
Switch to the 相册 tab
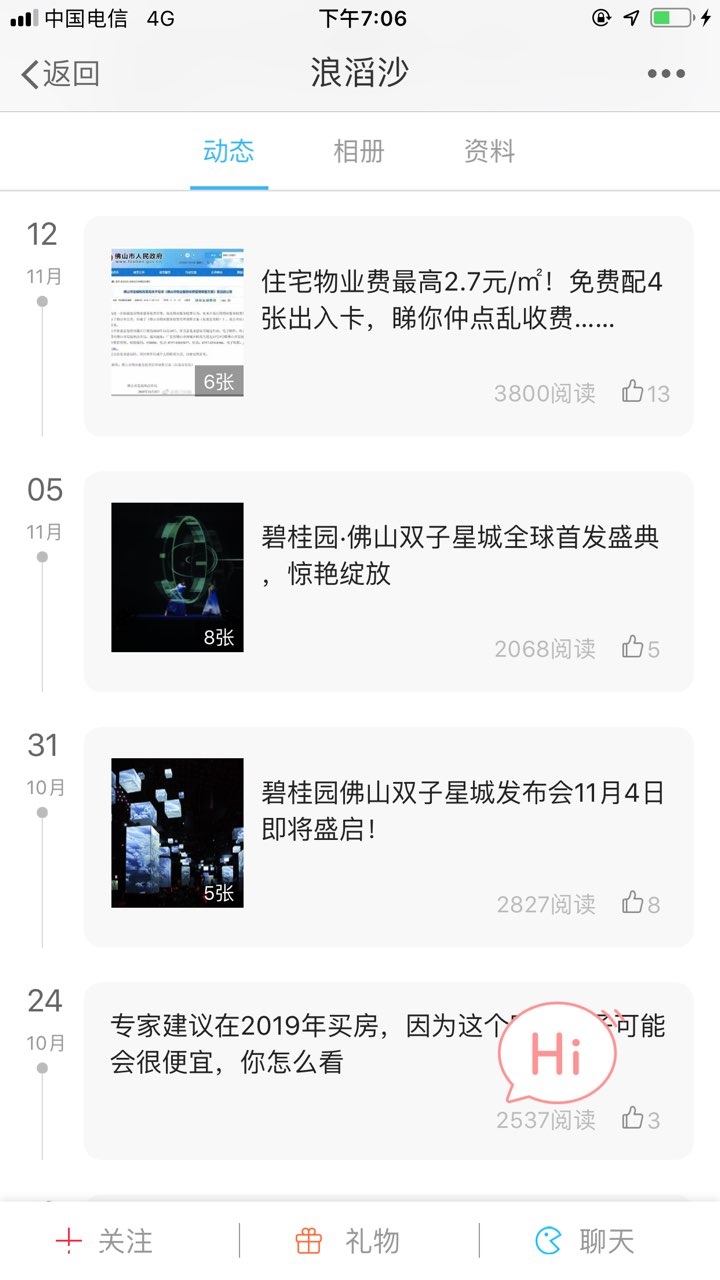(358, 151)
